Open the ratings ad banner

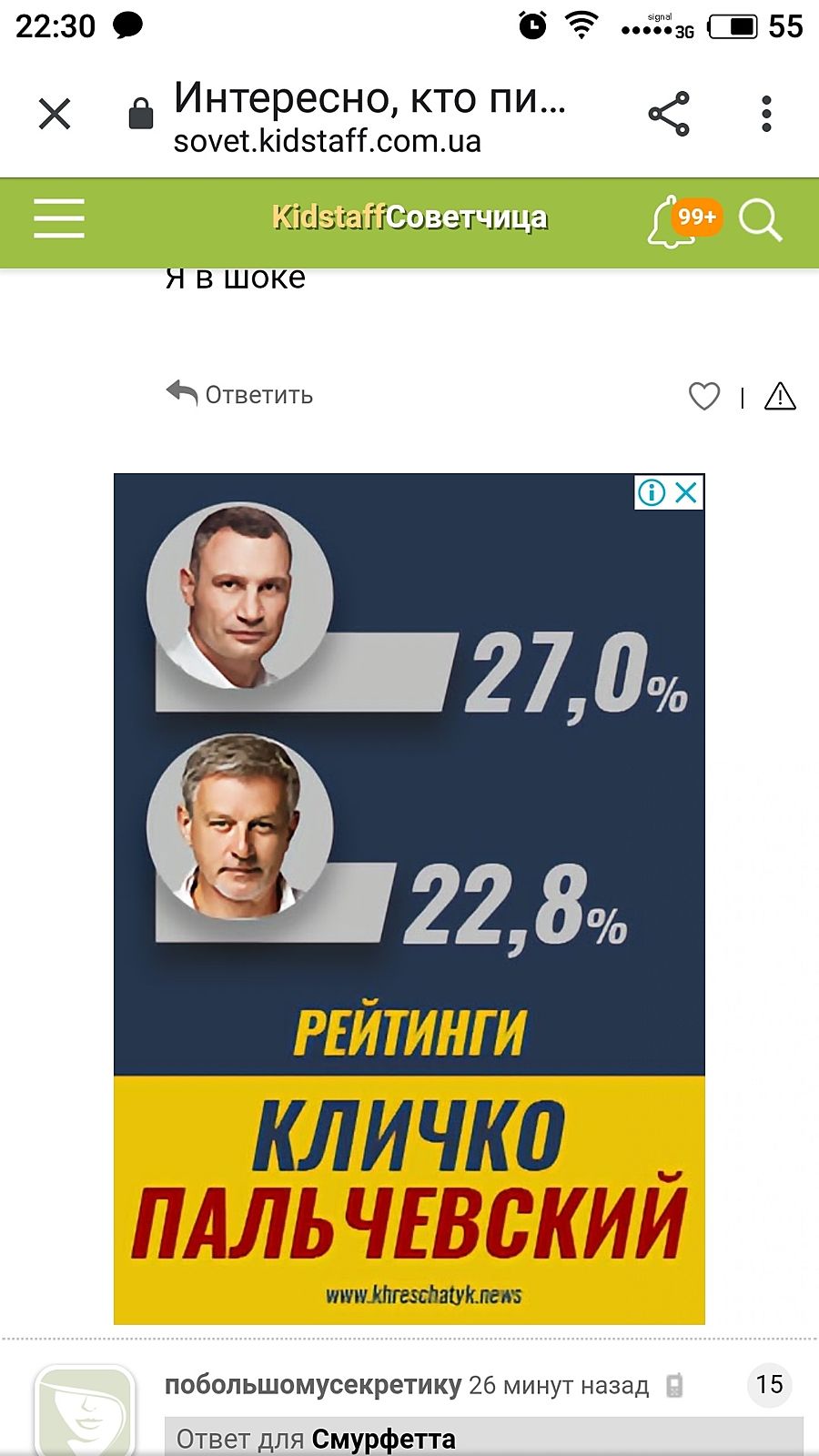[x=409, y=910]
